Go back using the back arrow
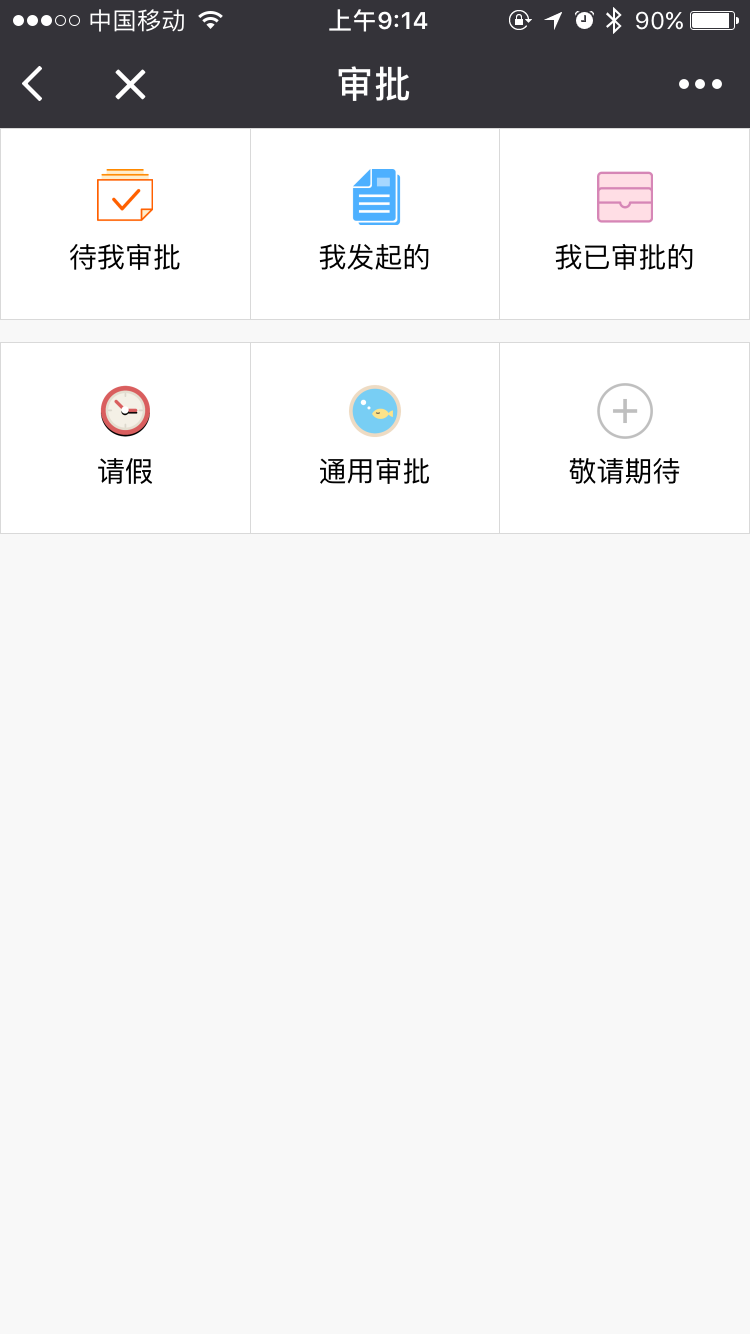750x1334 pixels. (x=33, y=84)
